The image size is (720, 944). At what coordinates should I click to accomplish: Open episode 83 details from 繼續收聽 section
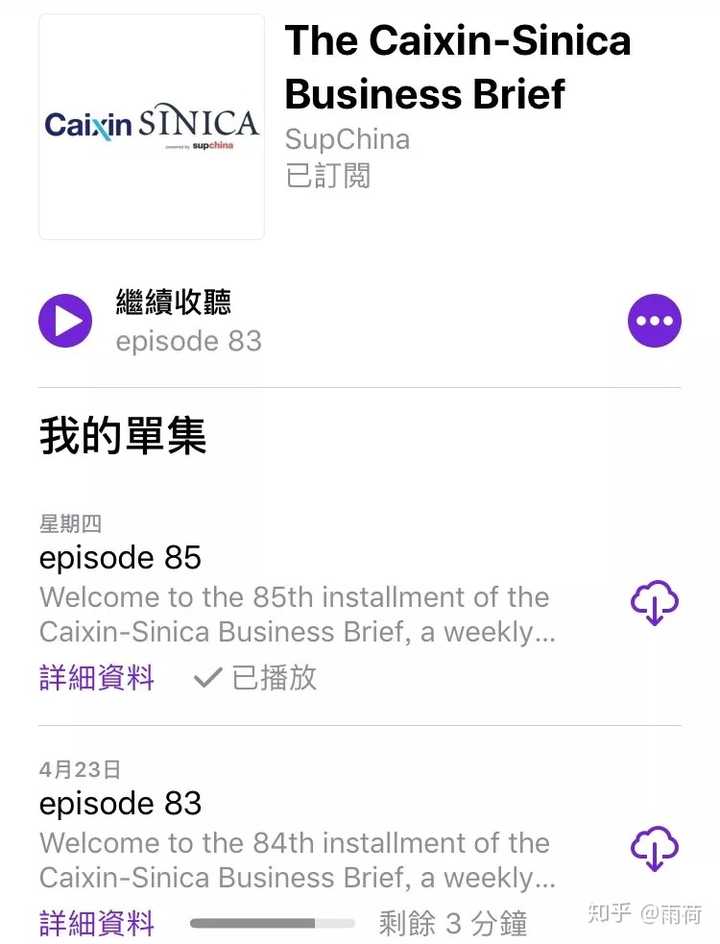click(x=188, y=340)
